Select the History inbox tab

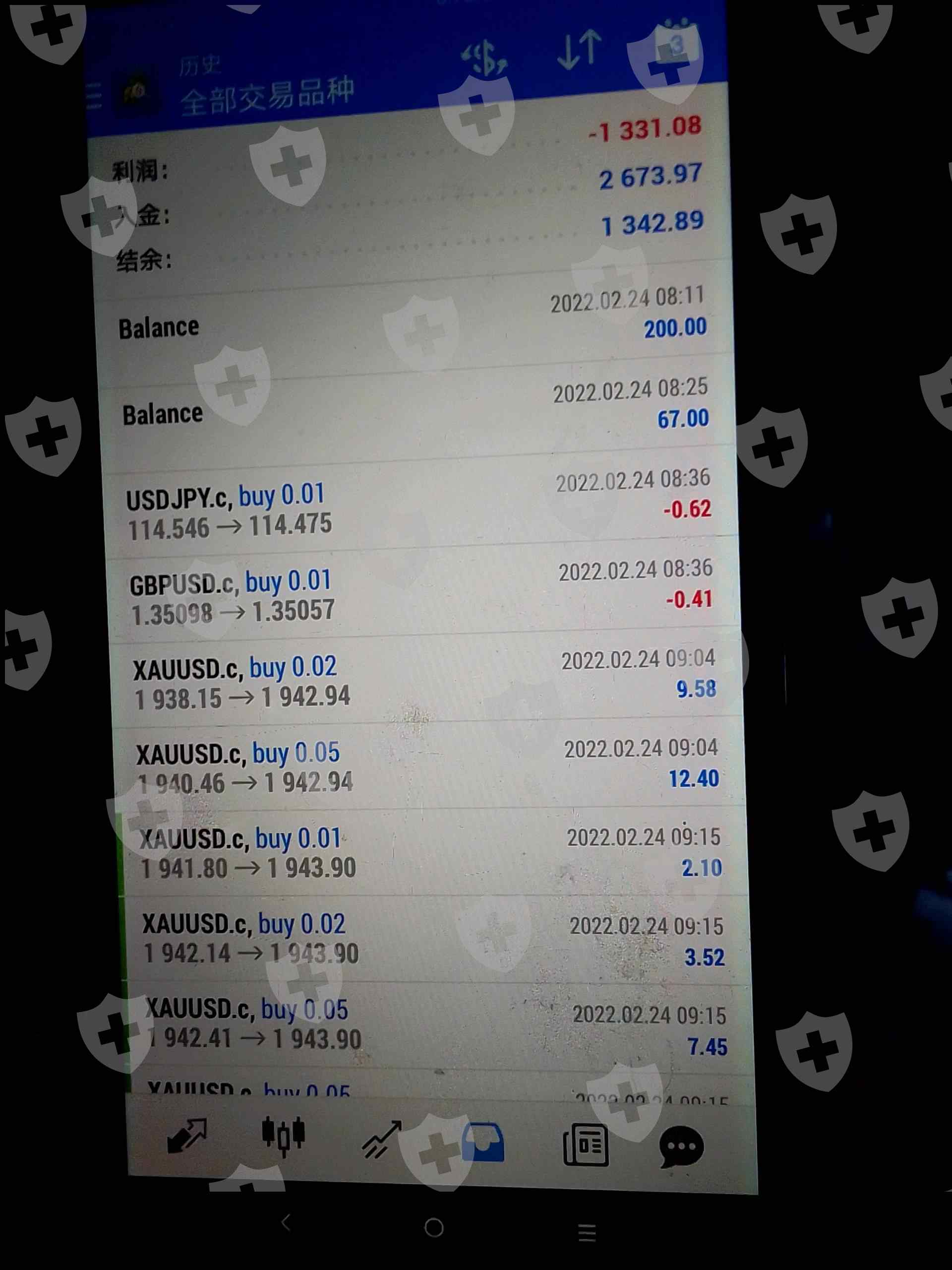pyautogui.click(x=483, y=1143)
